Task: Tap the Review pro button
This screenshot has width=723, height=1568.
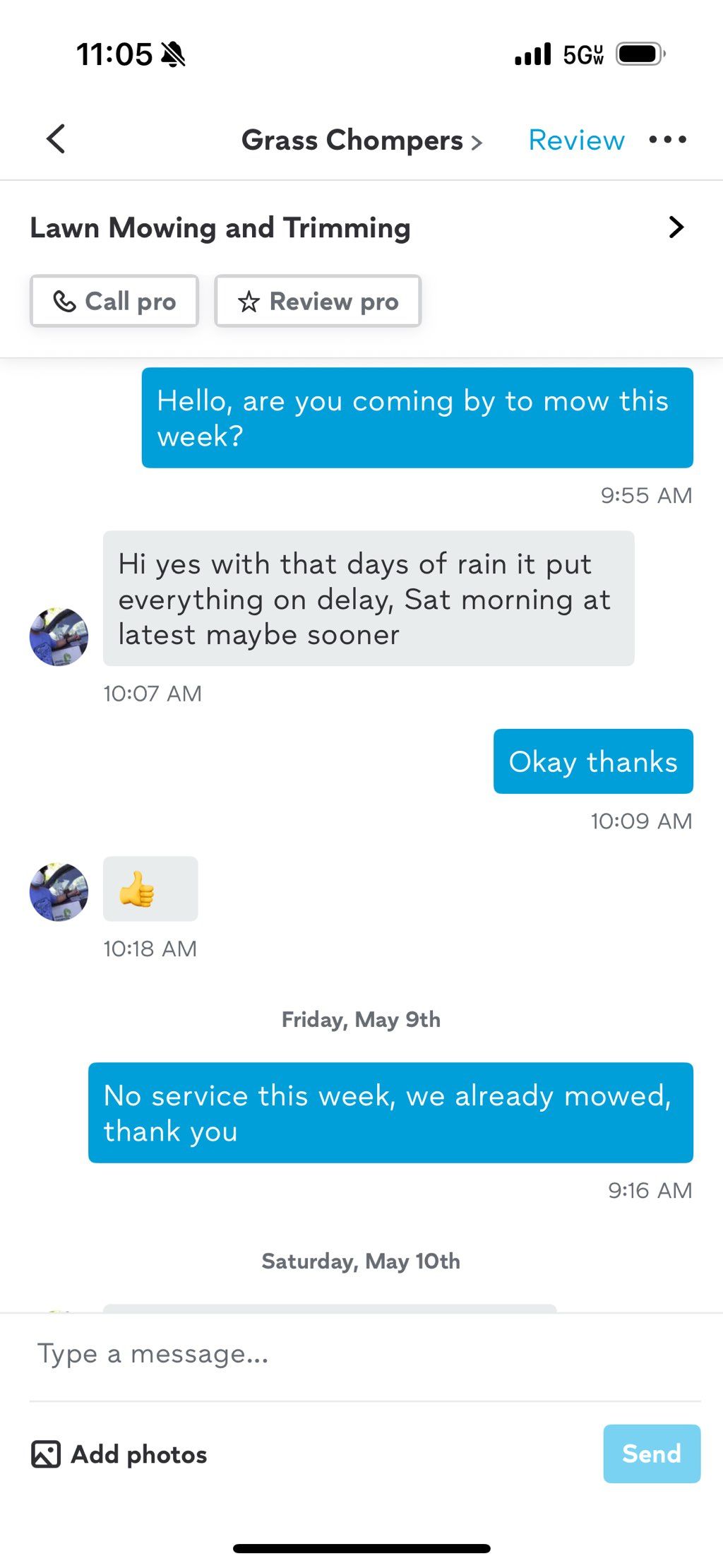Action: [318, 301]
